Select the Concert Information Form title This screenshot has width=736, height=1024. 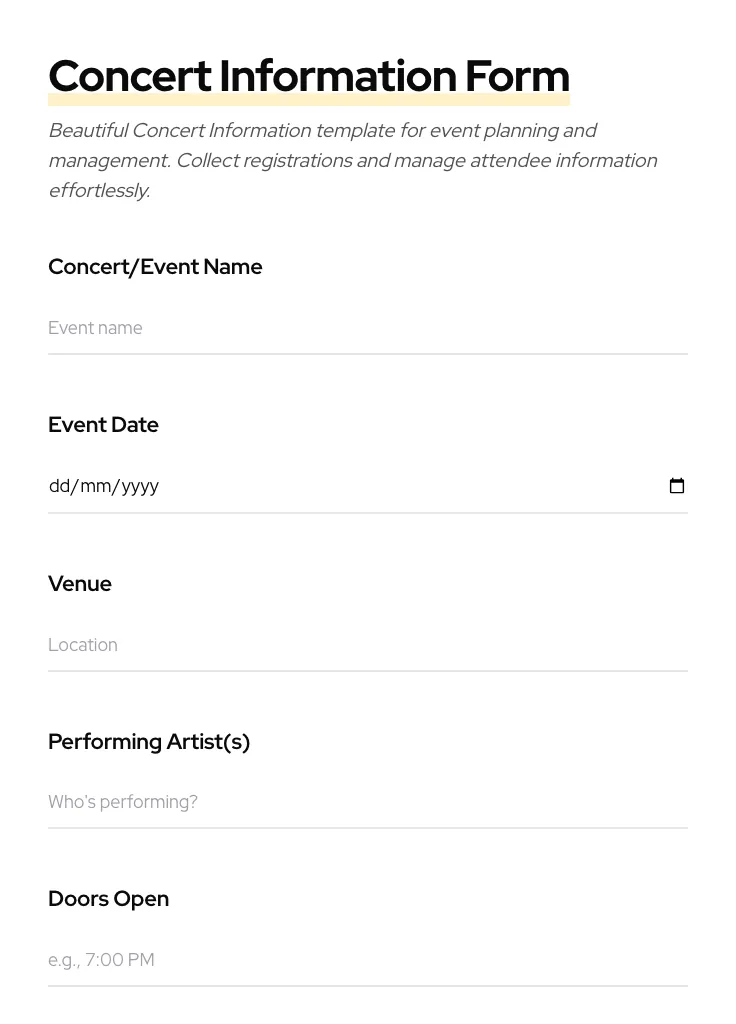tap(309, 75)
